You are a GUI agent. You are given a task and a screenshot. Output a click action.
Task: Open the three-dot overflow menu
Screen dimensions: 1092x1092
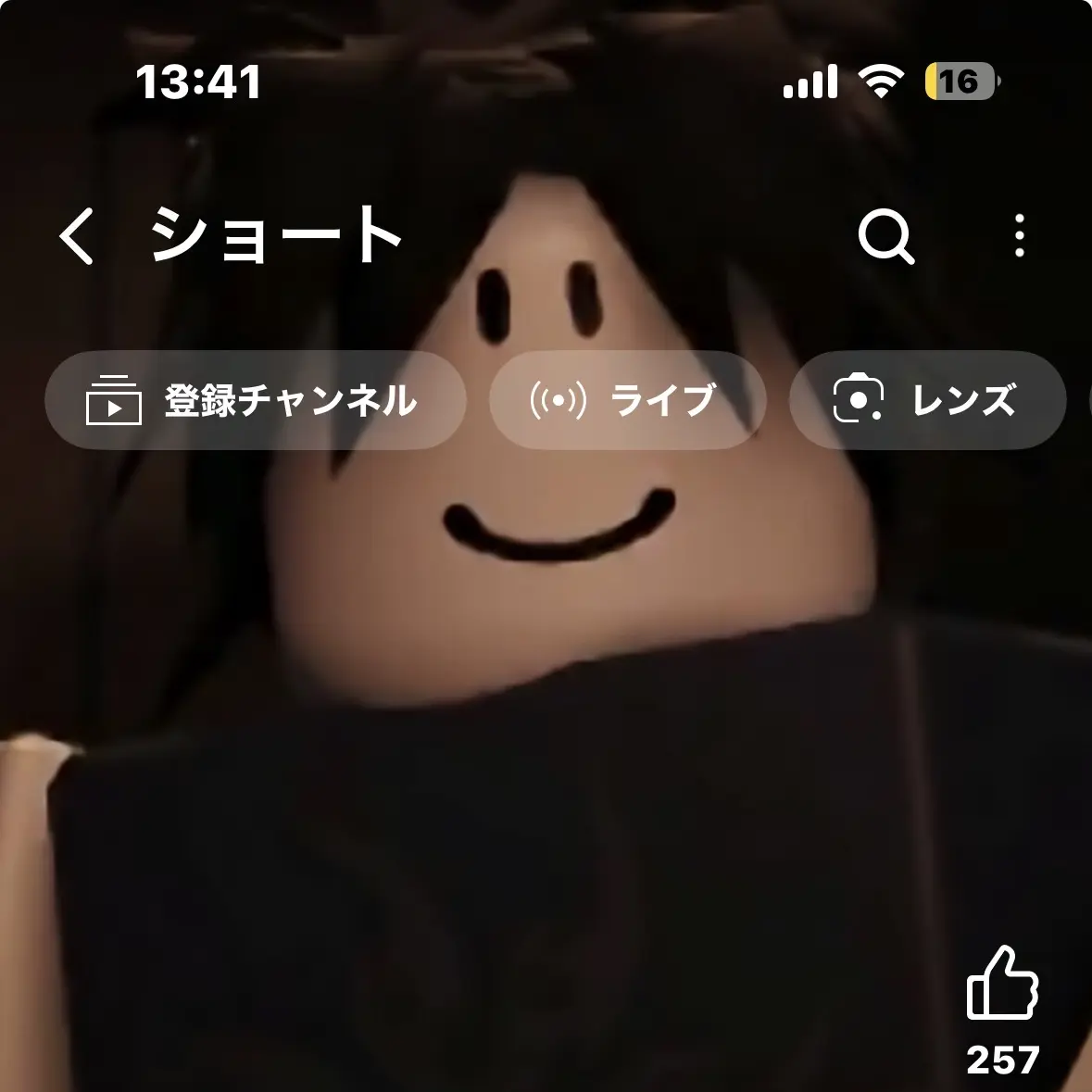[x=1019, y=235]
